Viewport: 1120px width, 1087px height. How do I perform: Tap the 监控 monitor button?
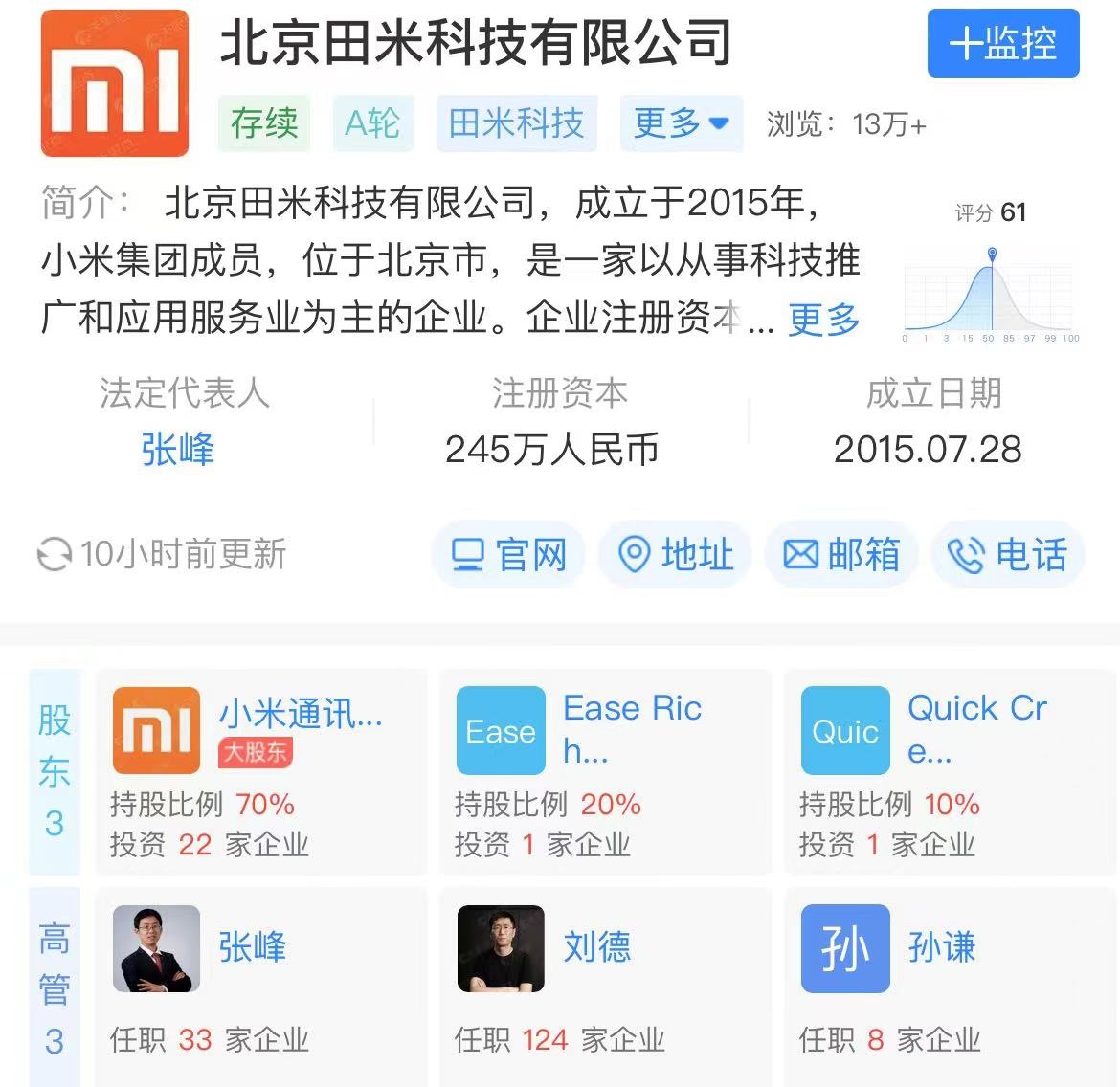(x=1002, y=44)
